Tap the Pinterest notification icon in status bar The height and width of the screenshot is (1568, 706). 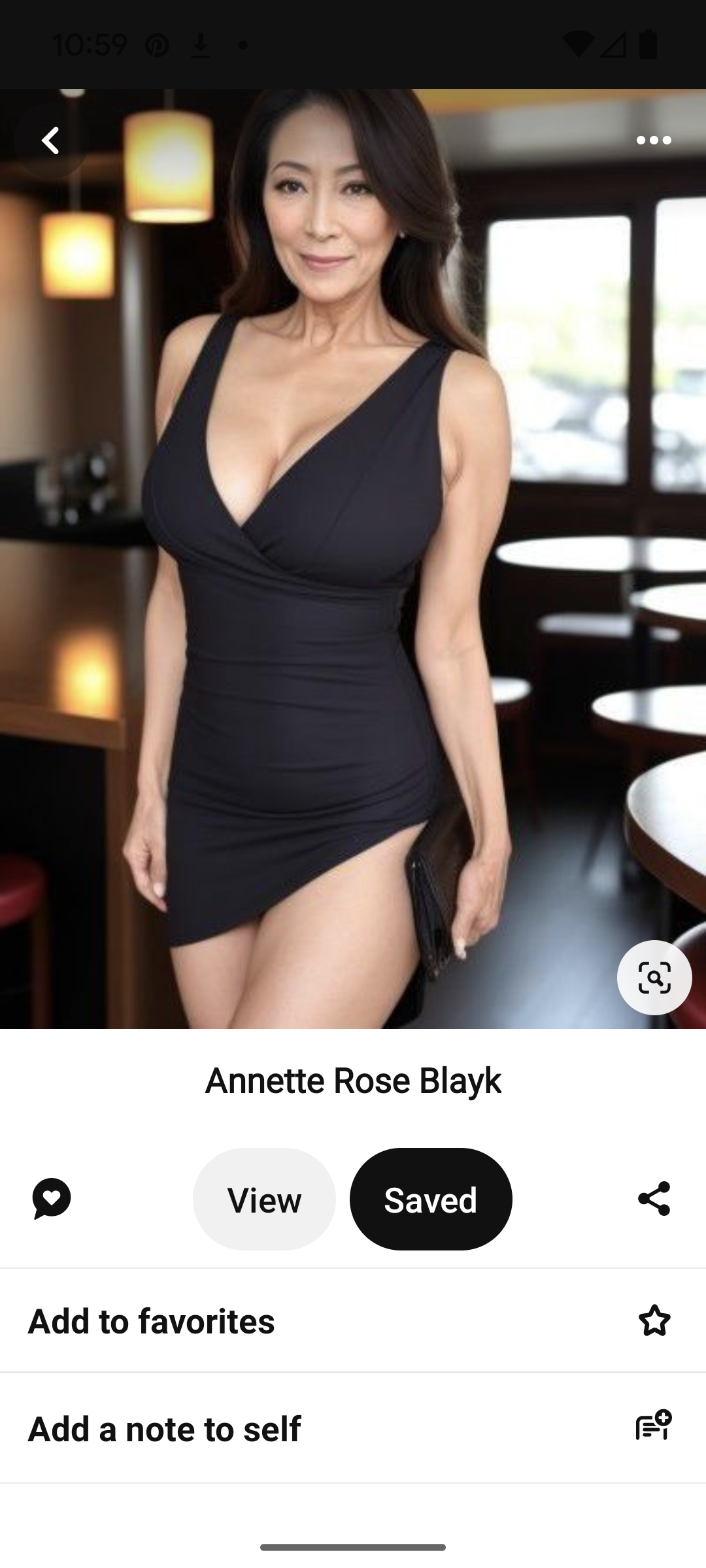coord(158,44)
